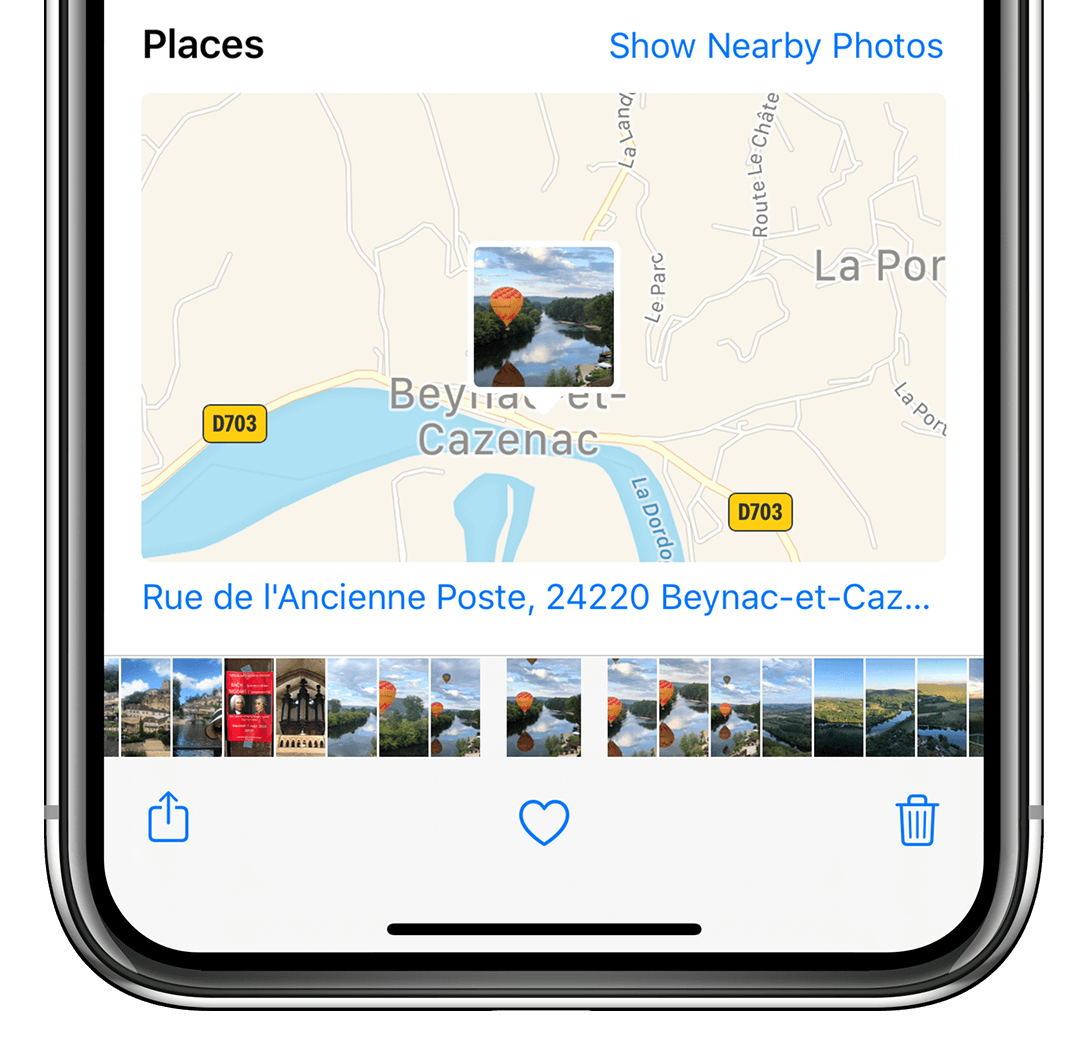Tap the Show Nearby Photos link
This screenshot has height=1048, width=1080.
click(775, 46)
